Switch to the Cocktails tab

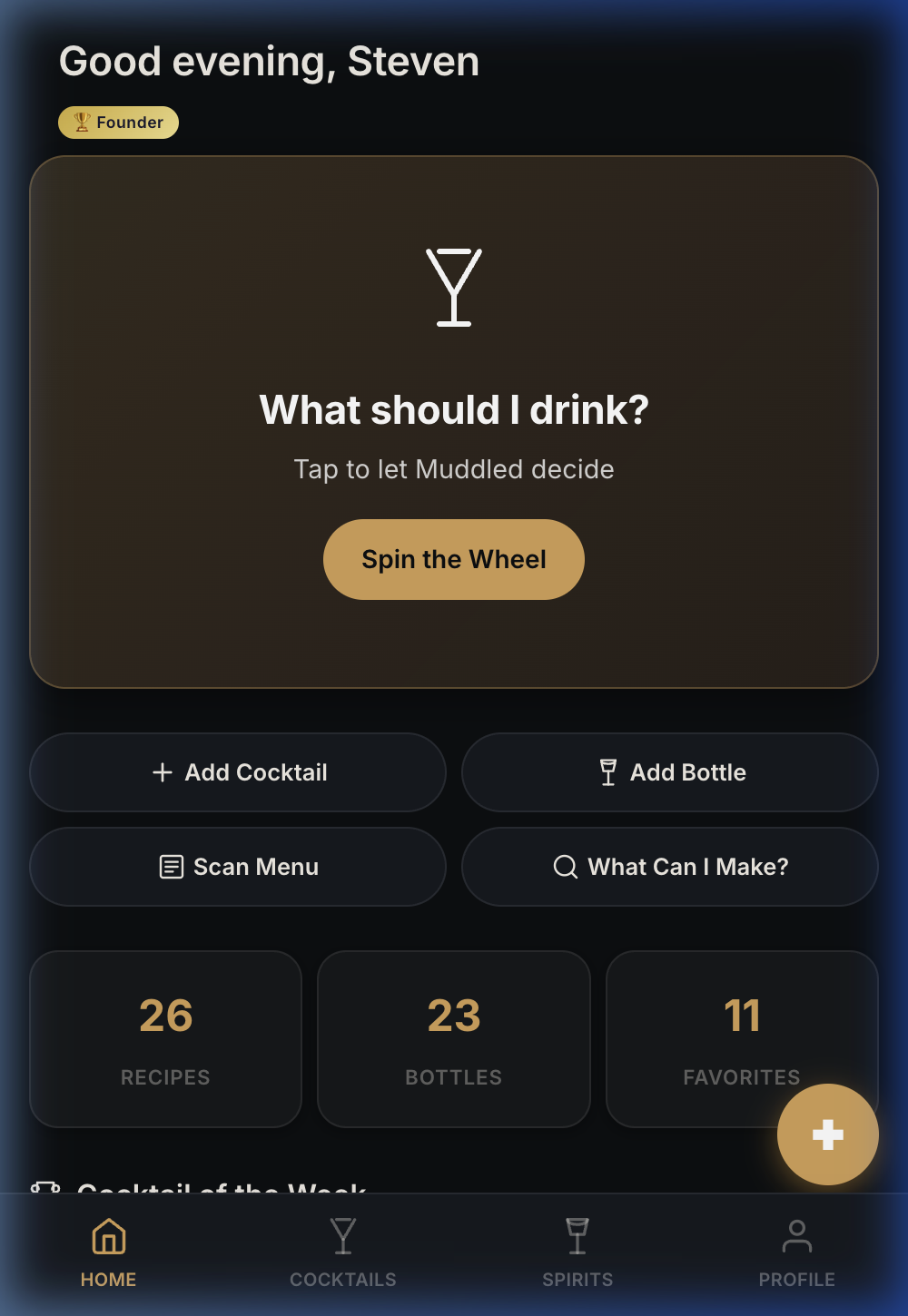[342, 1252]
